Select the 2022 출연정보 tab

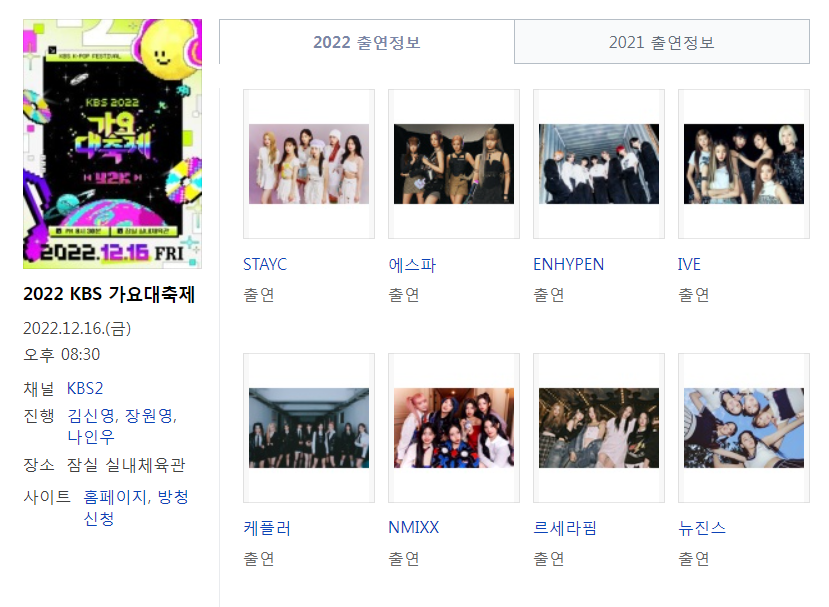[366, 43]
